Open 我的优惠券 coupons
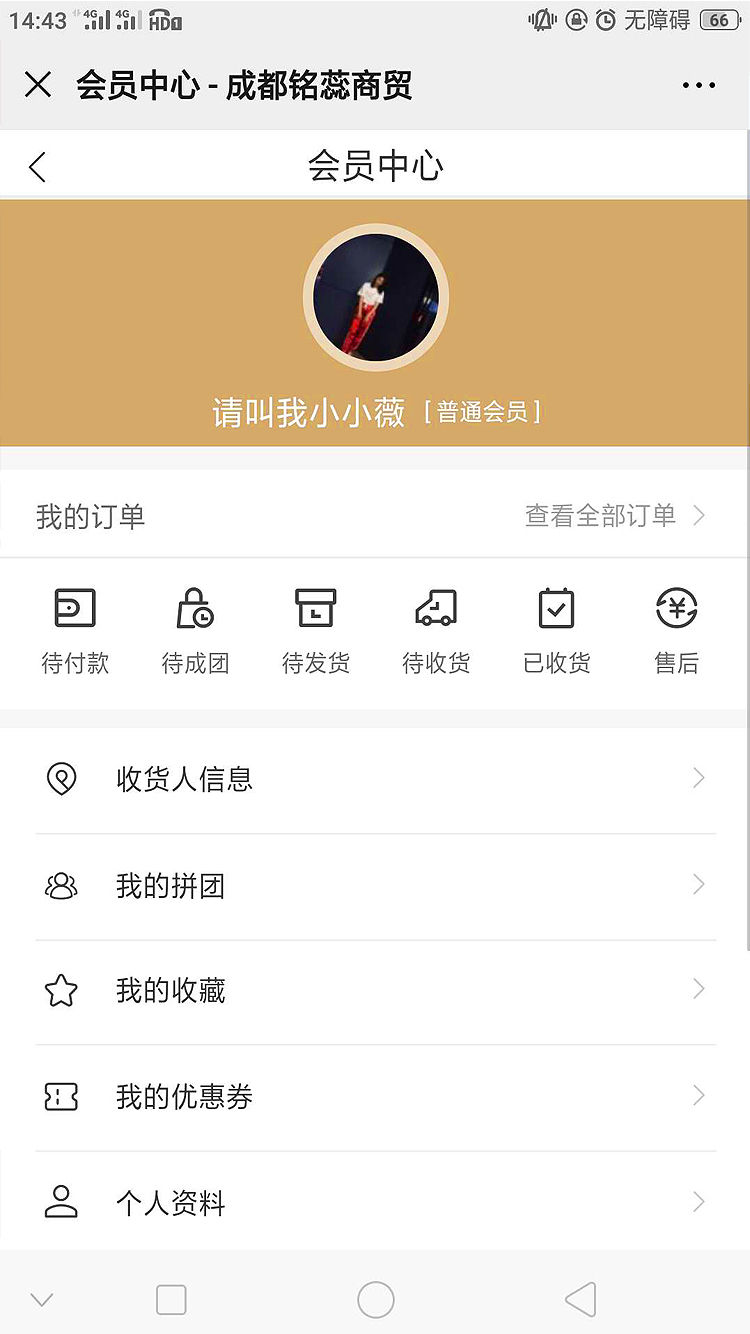750x1334 pixels. 375,1097
